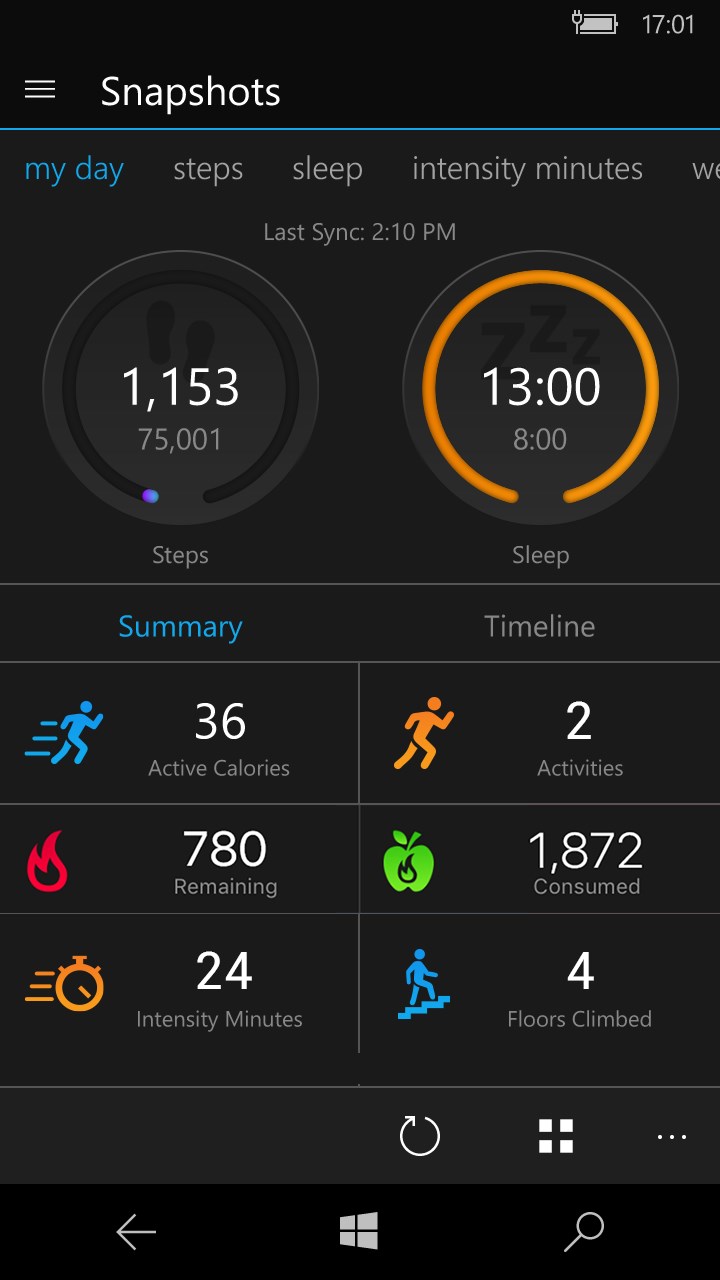Switch to the sleep tab
The image size is (720, 1280).
[327, 169]
